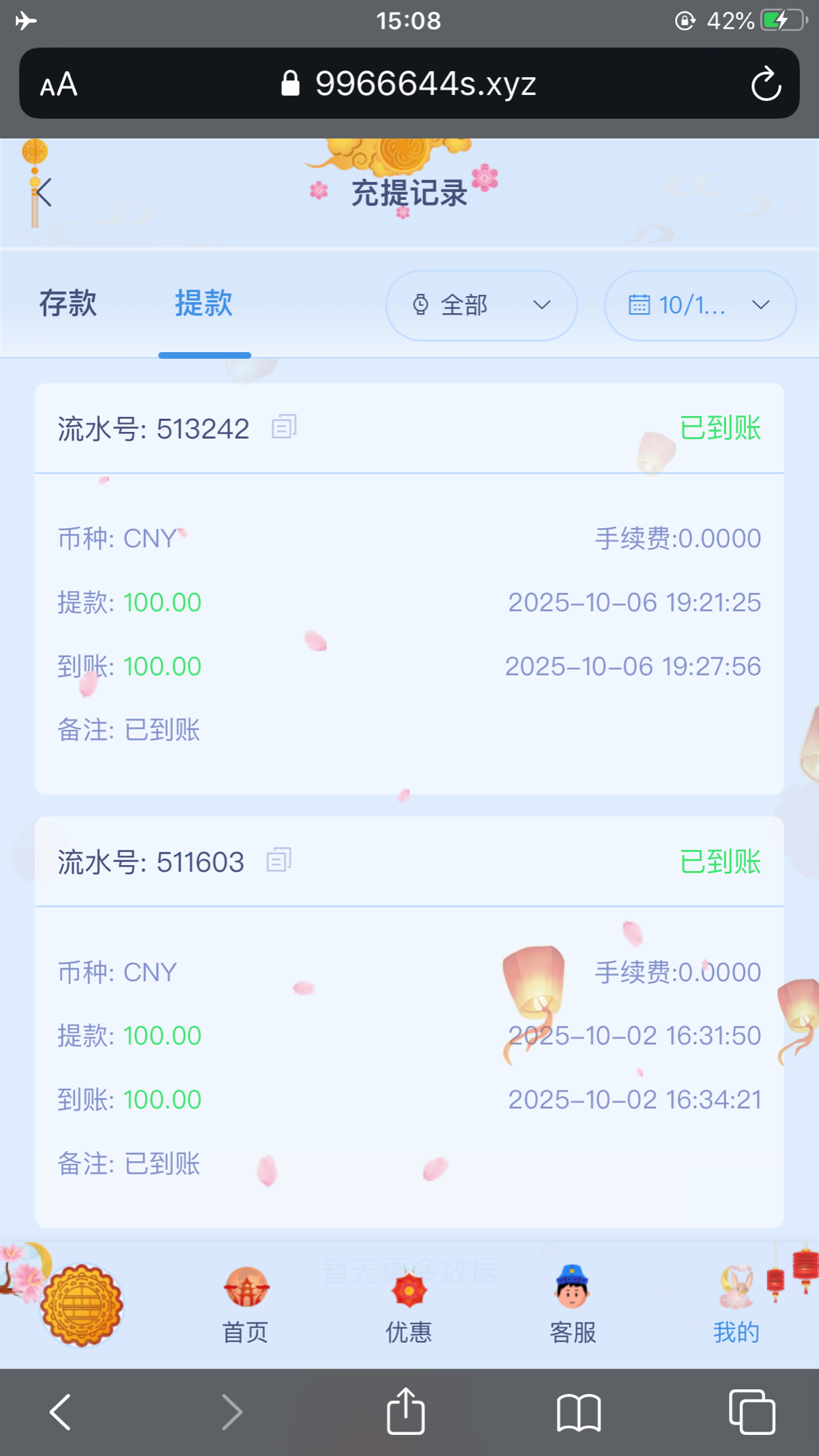819x1456 pixels.
Task: Contact 客服 customer service
Action: click(573, 1305)
